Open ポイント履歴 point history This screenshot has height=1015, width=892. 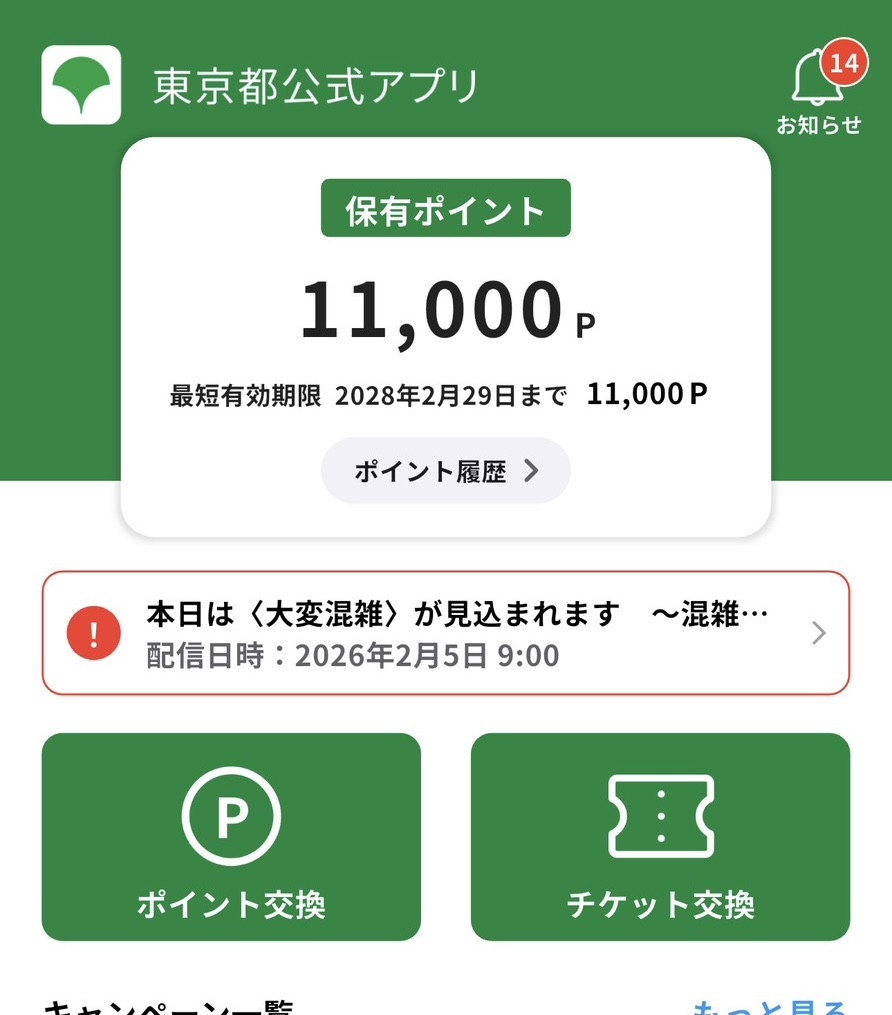(445, 471)
